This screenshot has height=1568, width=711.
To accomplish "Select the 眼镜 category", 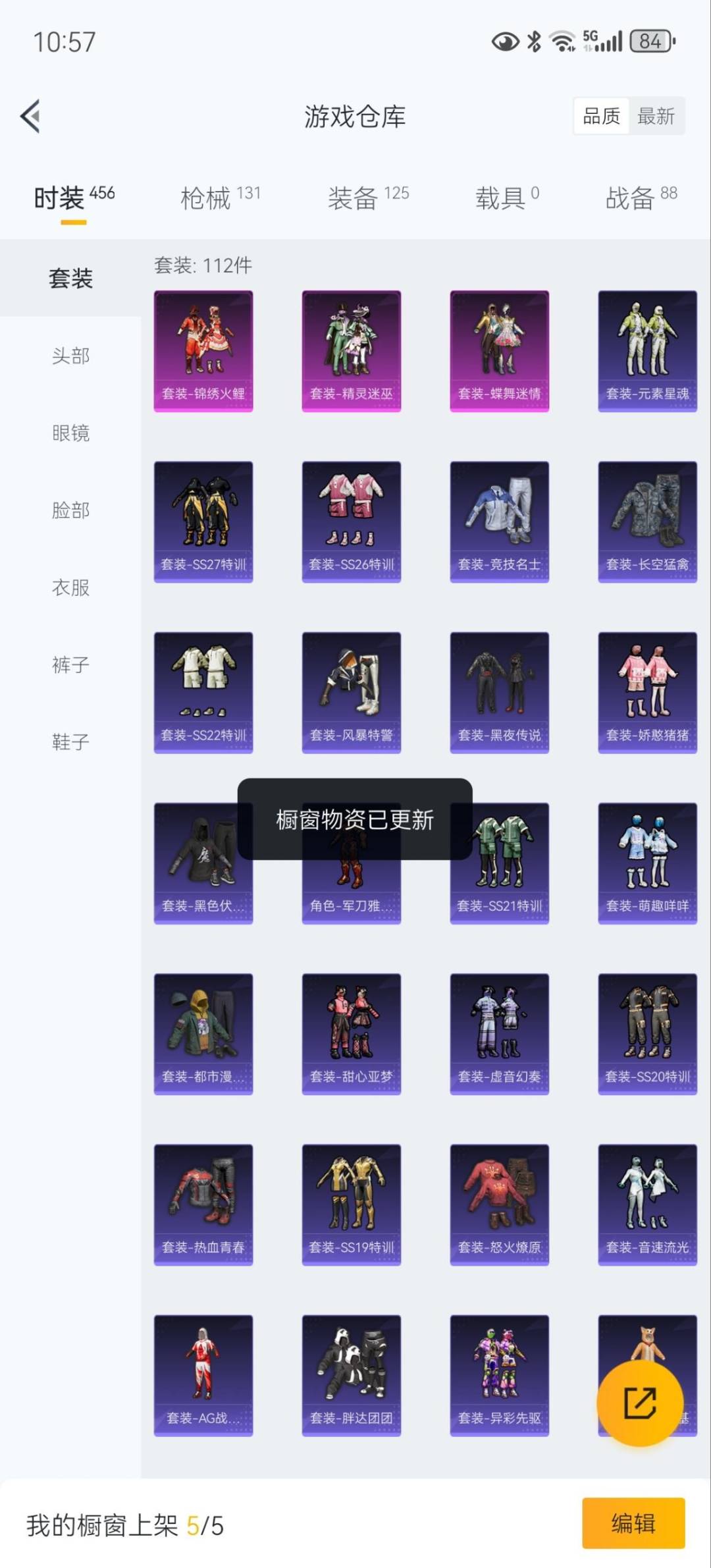I will 70,433.
